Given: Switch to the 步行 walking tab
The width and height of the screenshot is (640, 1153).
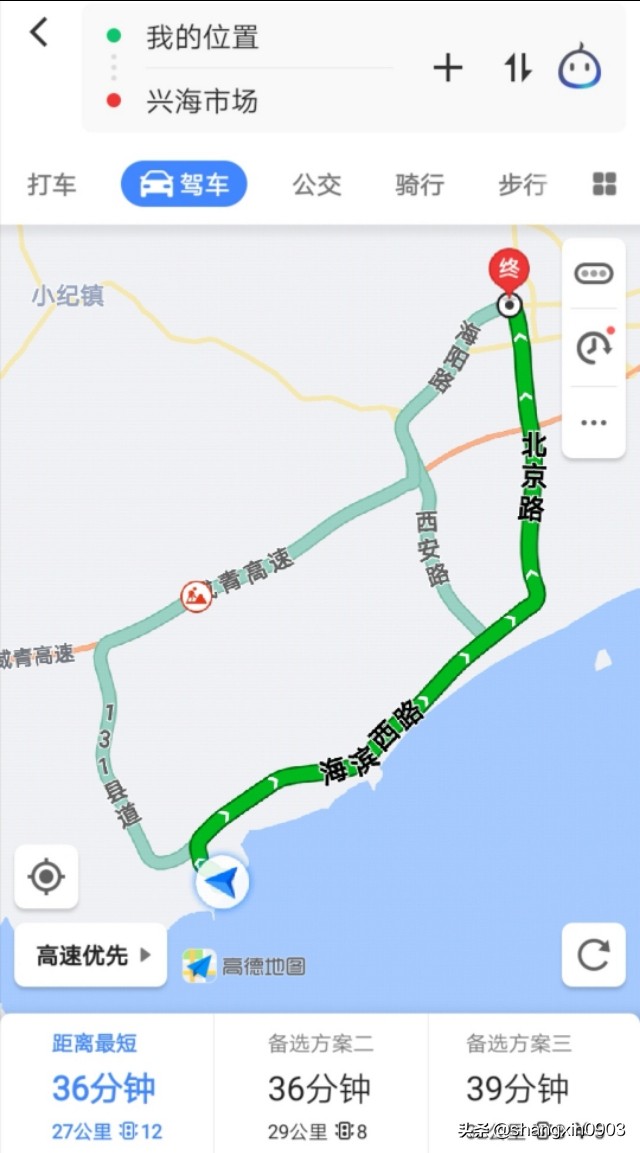Looking at the screenshot, I should (x=522, y=185).
